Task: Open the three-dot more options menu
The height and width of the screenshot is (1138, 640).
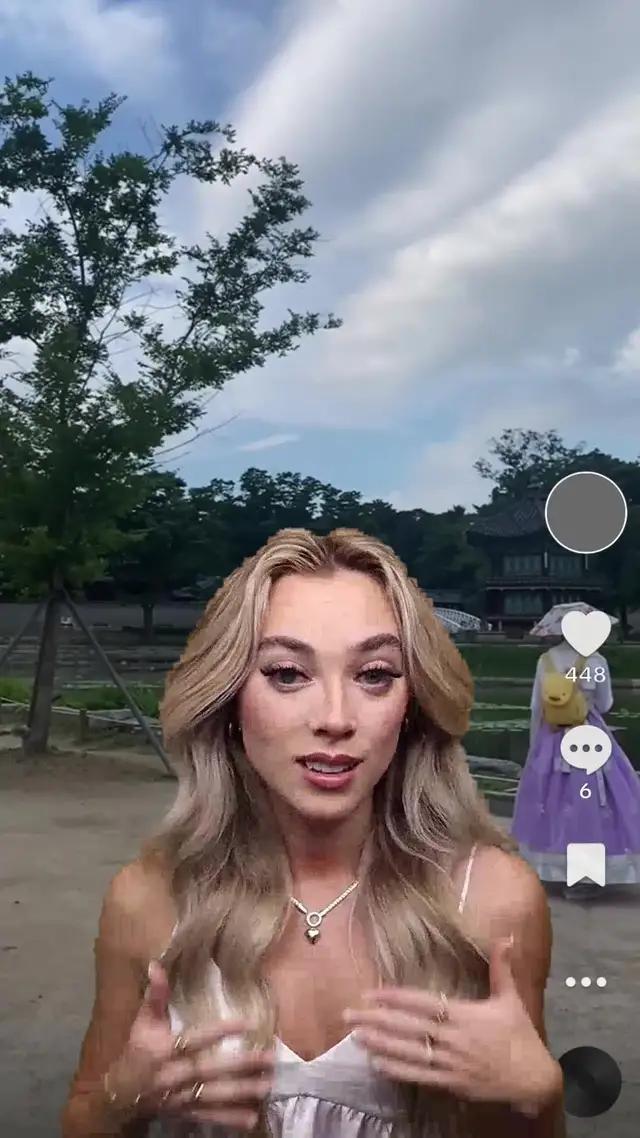Action: [586, 982]
